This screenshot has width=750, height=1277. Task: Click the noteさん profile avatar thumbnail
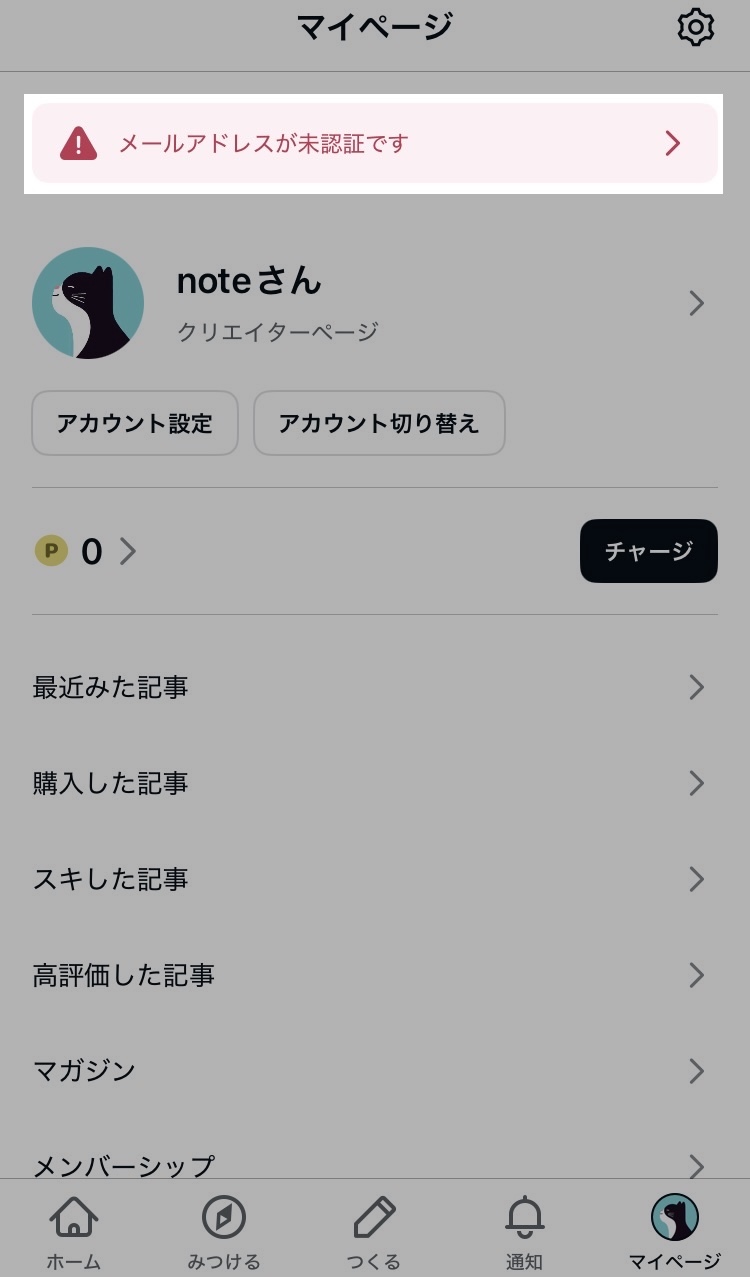pos(88,303)
